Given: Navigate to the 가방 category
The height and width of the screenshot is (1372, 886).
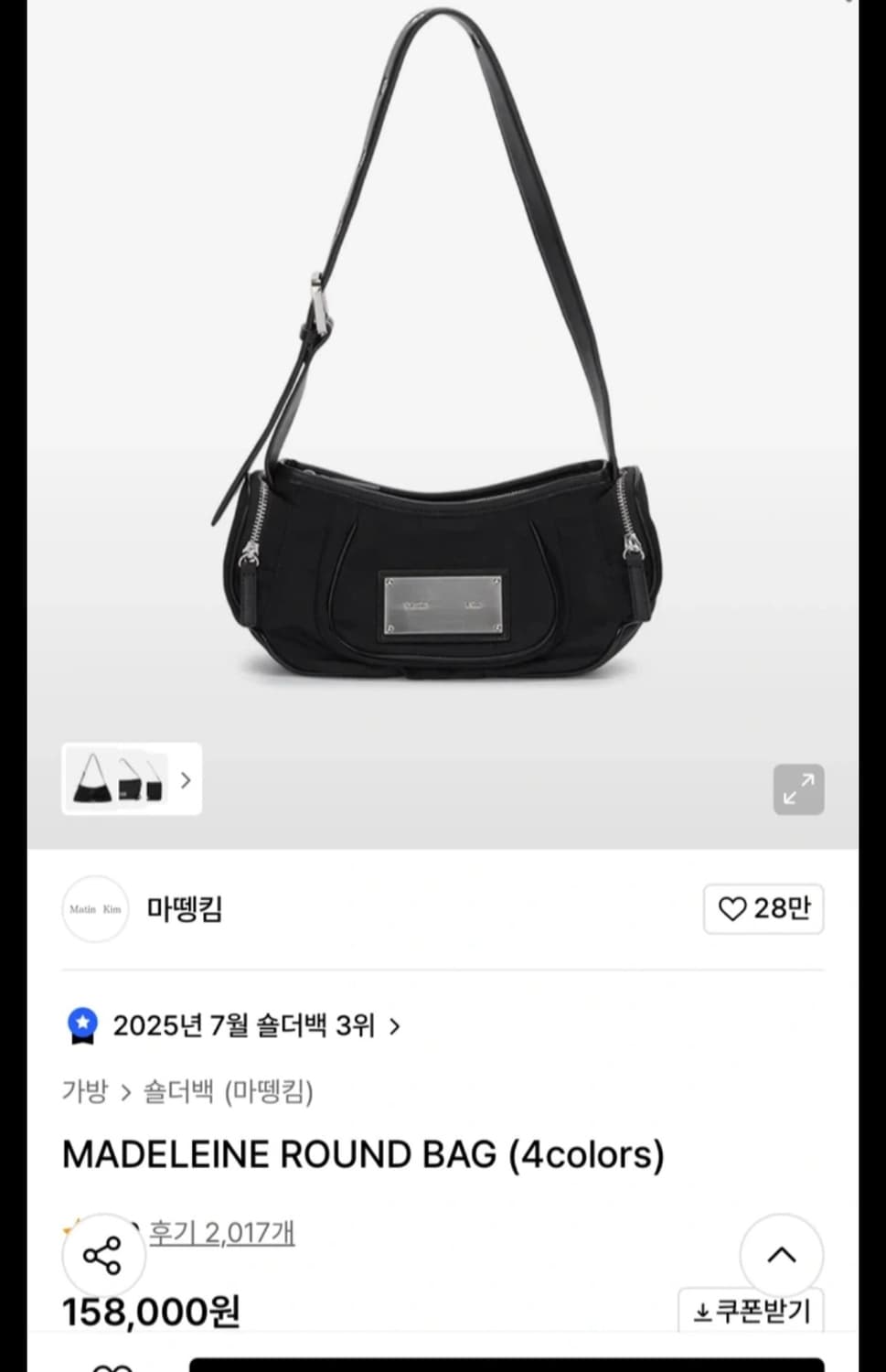Looking at the screenshot, I should tap(83, 1093).
